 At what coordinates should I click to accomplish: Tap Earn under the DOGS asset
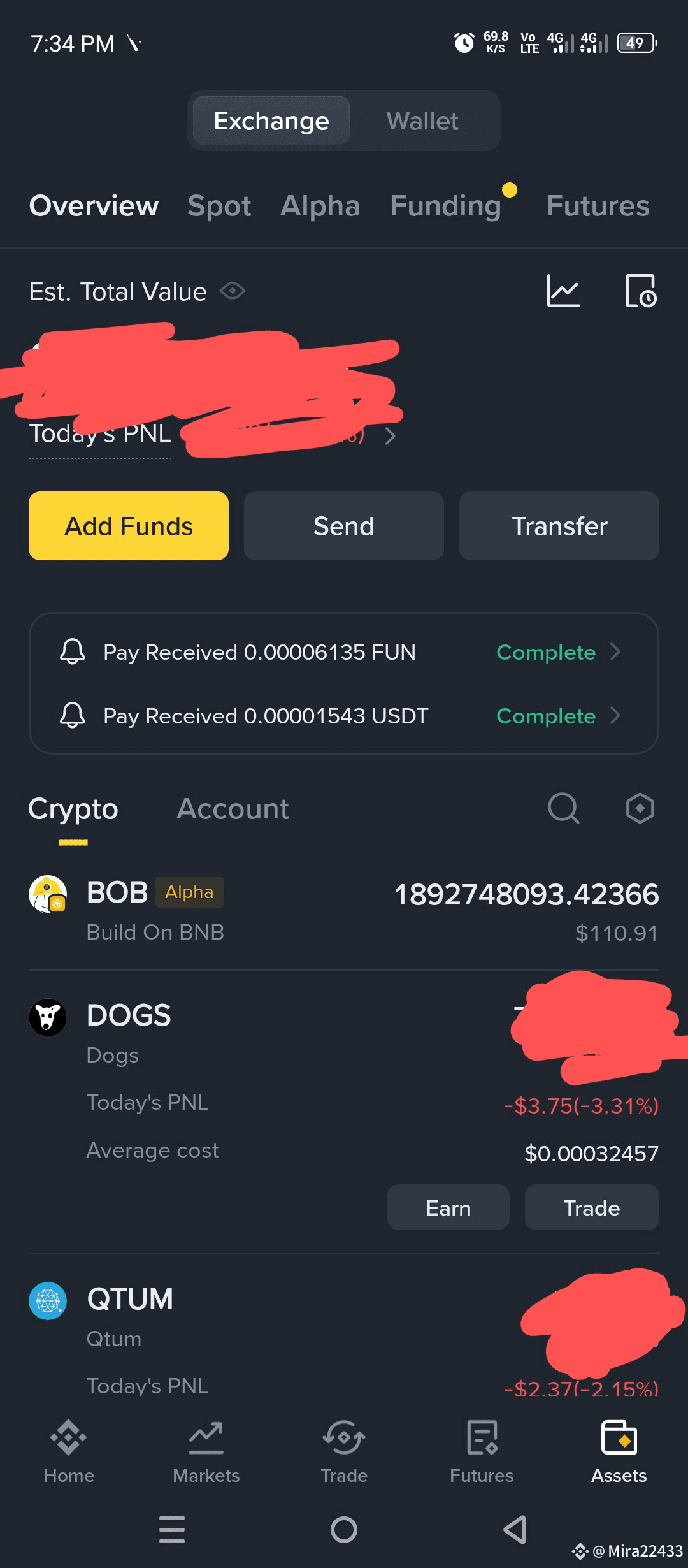pyautogui.click(x=448, y=1207)
